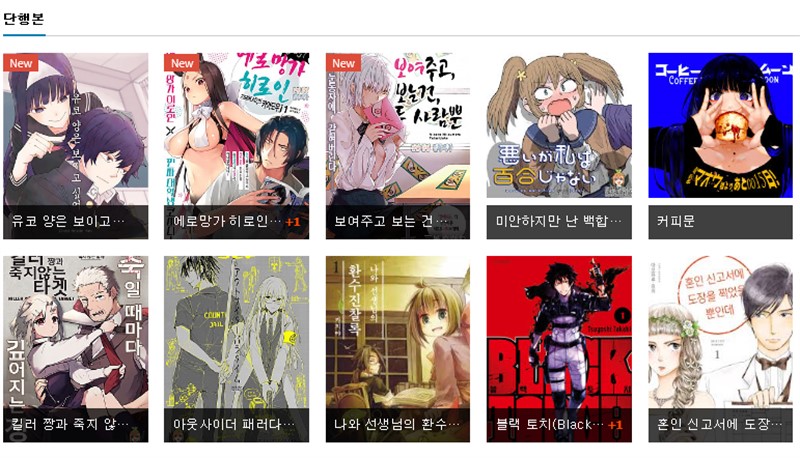800x458 pixels.
Task: Open the 나와 선생님의 환수 manga
Action: coord(397,348)
